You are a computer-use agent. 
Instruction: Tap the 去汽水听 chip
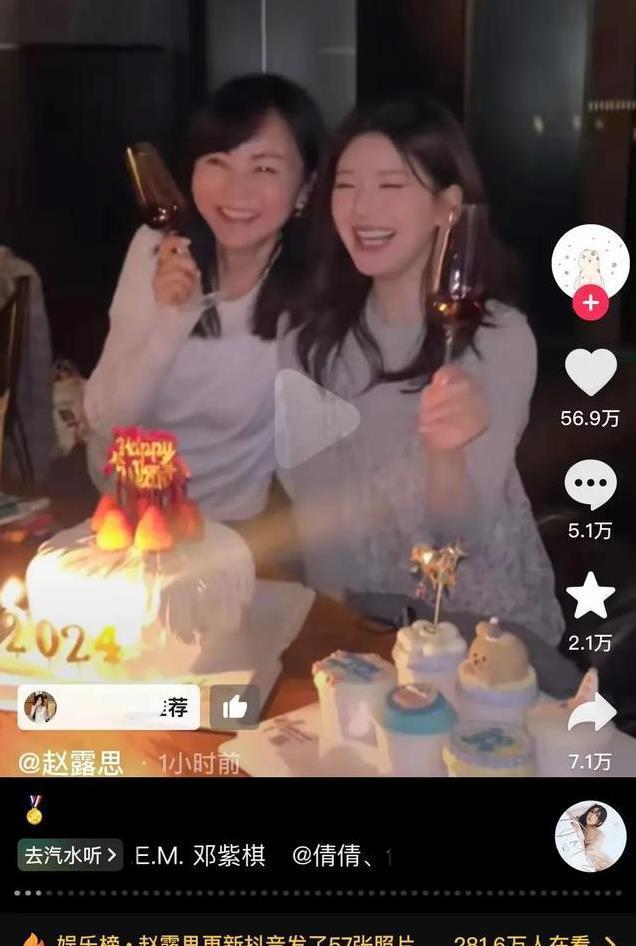70,856
